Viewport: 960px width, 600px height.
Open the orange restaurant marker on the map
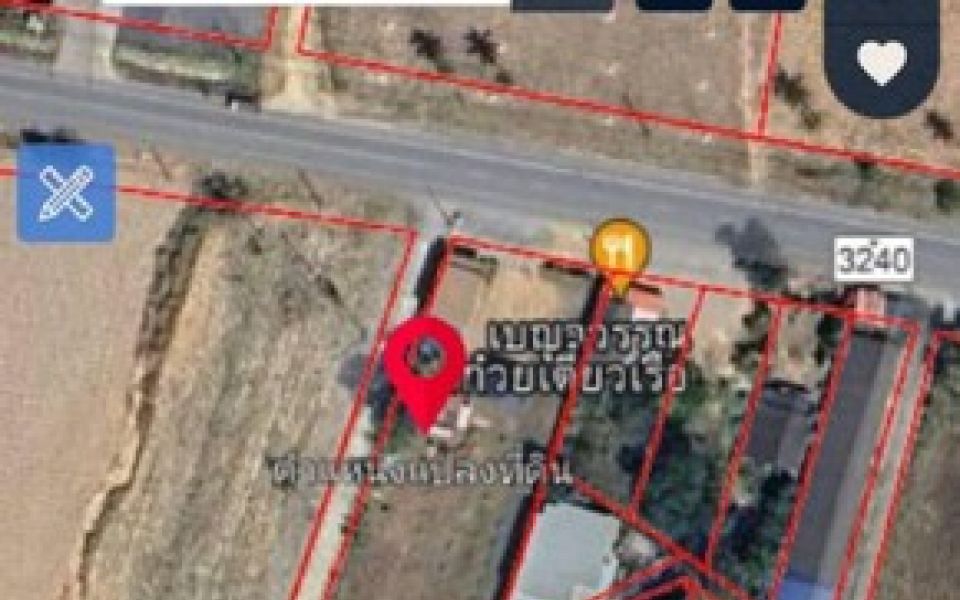coord(620,248)
